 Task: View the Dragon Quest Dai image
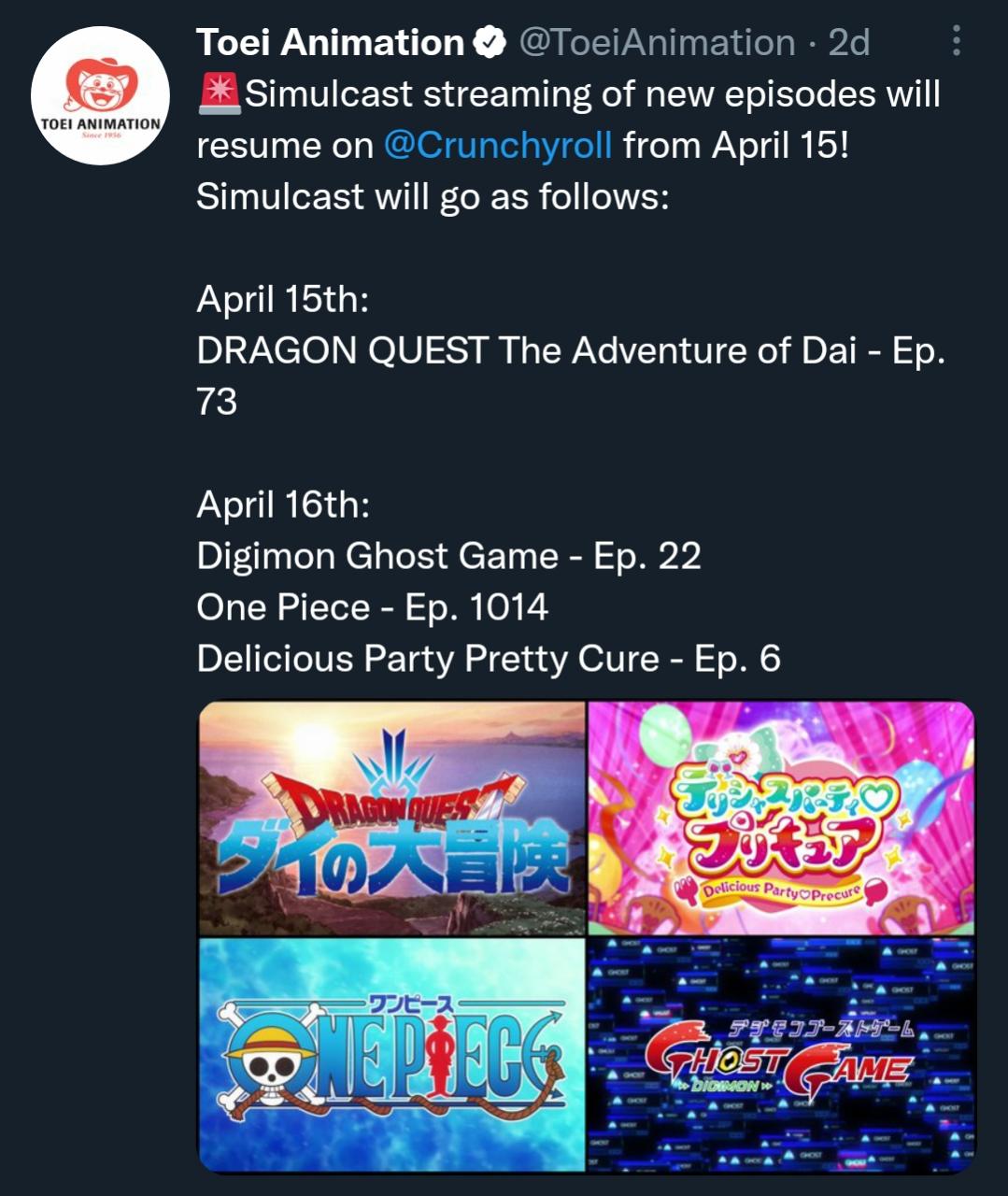coord(392,819)
